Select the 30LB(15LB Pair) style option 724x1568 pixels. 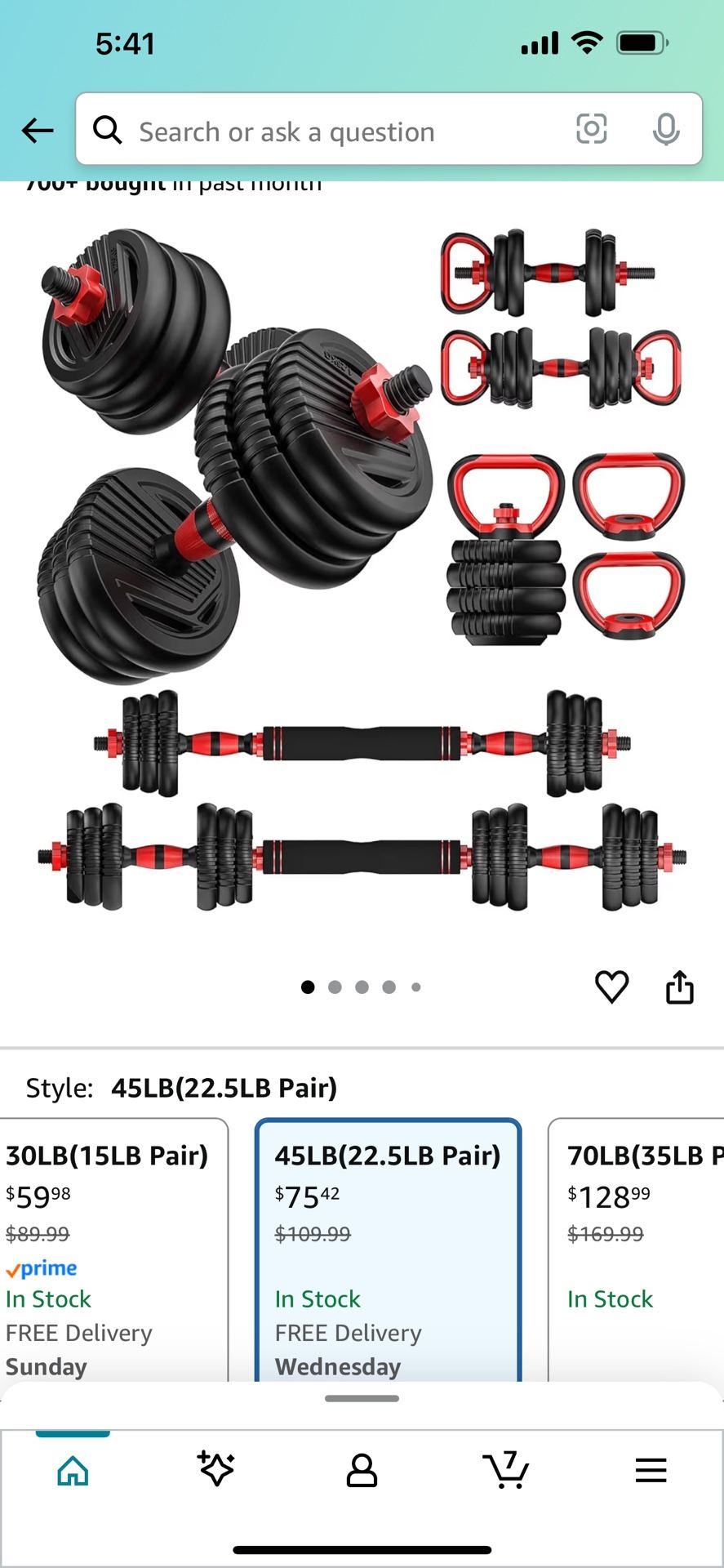(106, 1241)
